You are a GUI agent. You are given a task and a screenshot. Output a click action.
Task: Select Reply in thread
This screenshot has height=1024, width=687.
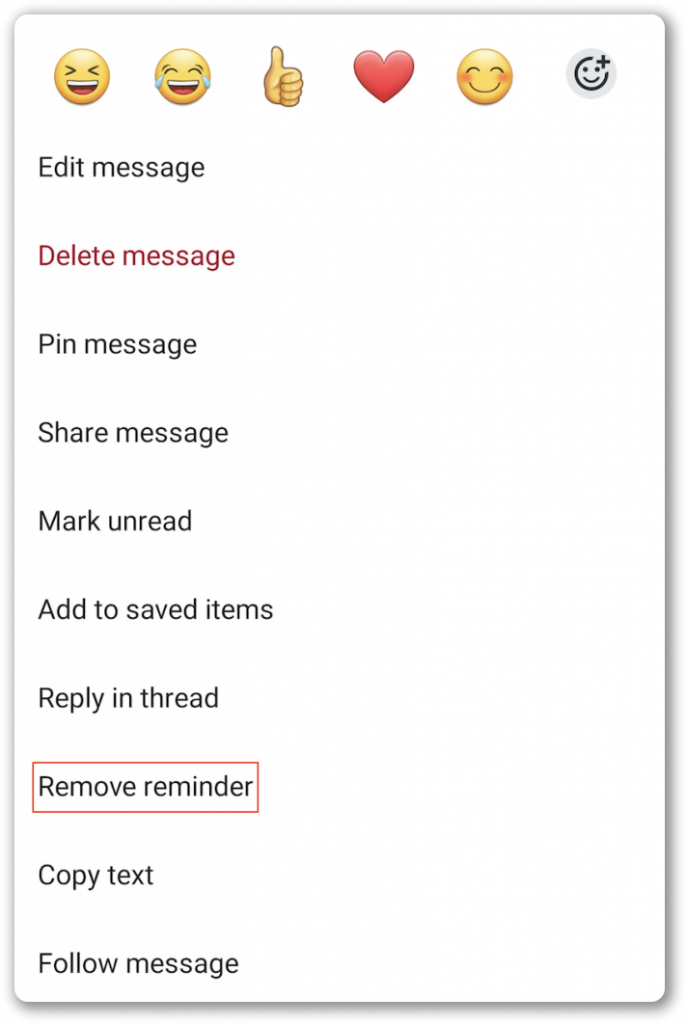point(128,698)
